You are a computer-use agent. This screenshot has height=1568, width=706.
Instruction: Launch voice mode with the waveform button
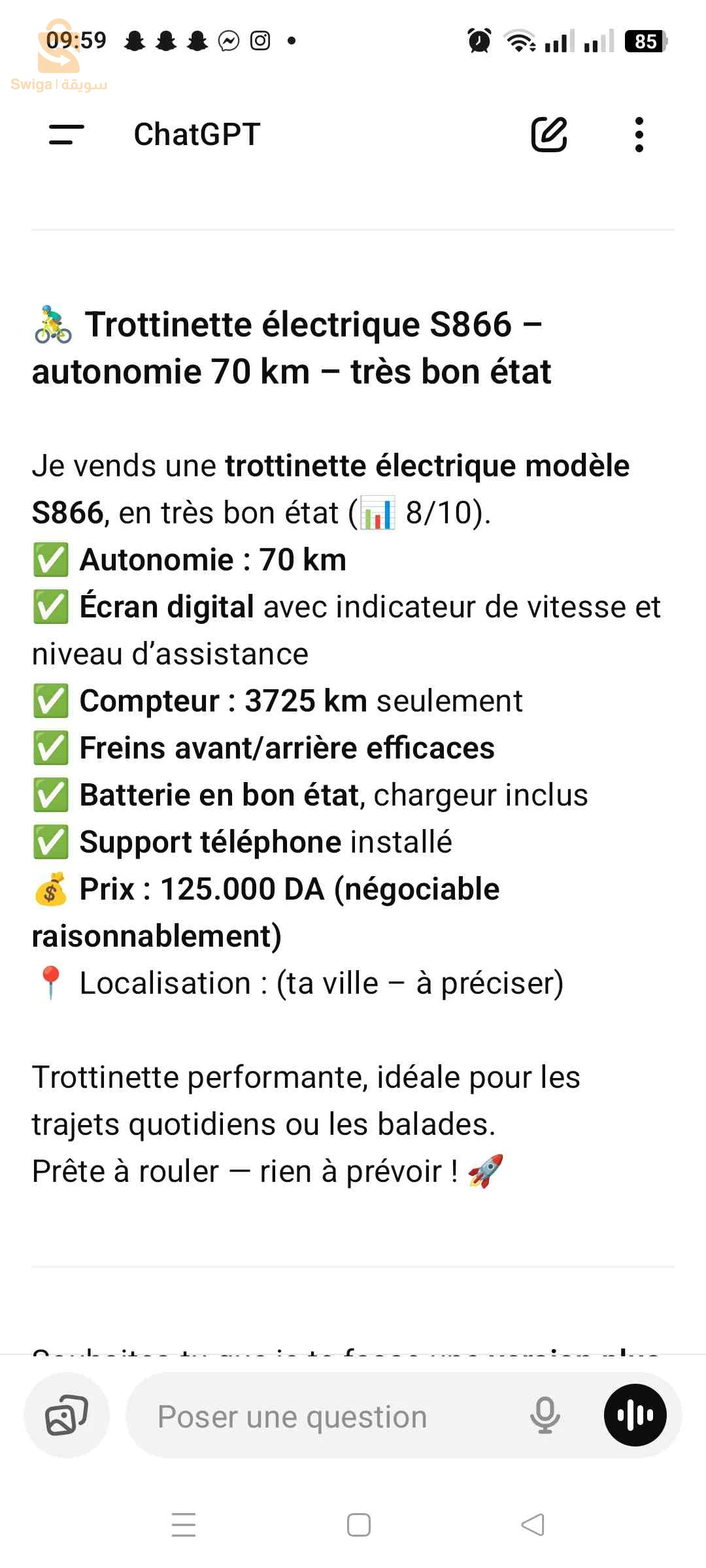pos(635,1415)
